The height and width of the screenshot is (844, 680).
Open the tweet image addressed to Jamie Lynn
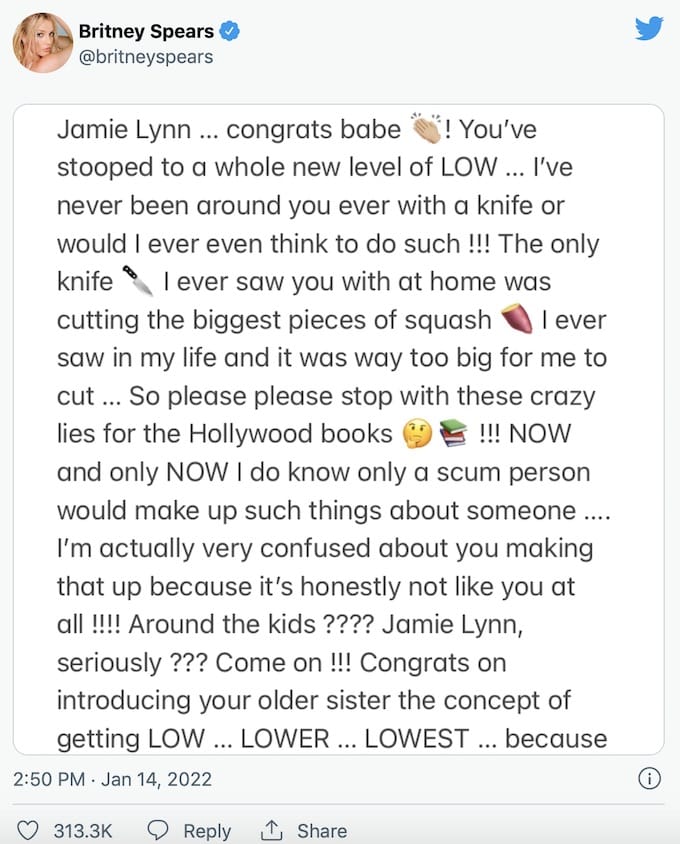pyautogui.click(x=338, y=429)
